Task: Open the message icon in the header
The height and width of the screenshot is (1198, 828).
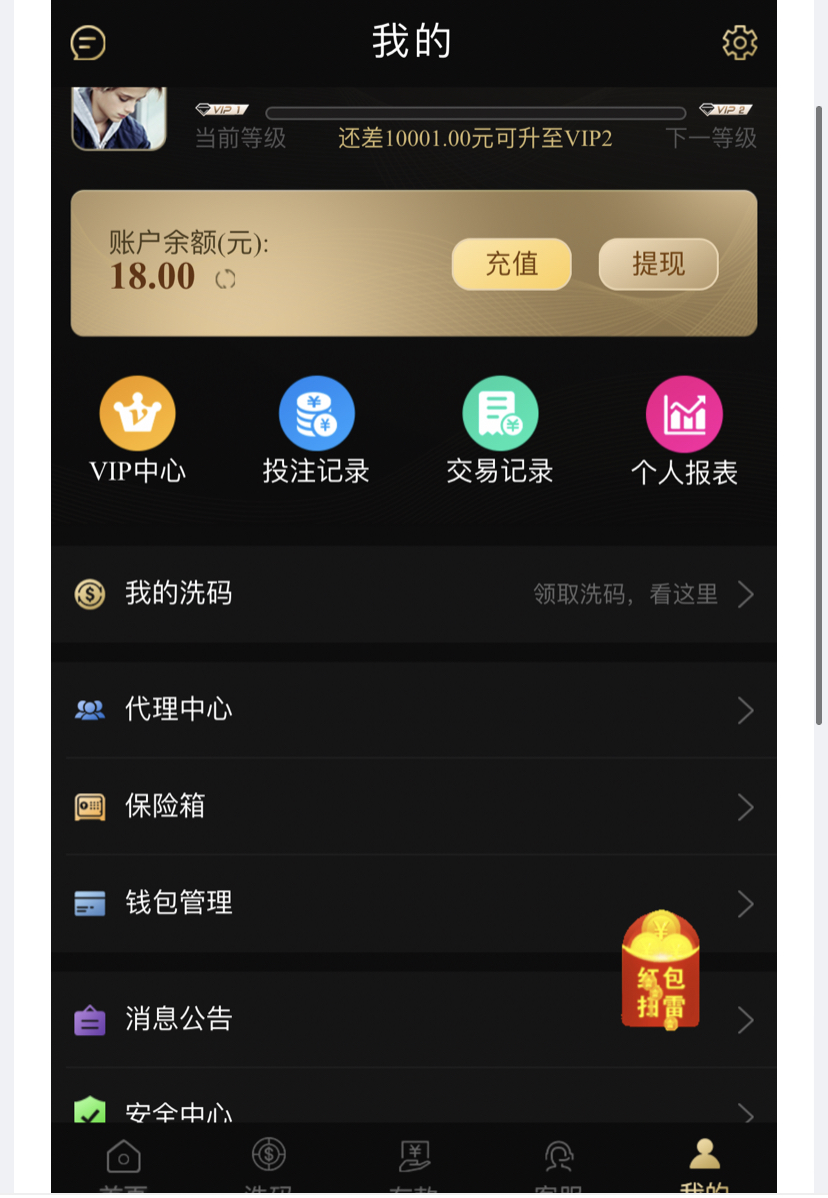Action: [x=88, y=43]
